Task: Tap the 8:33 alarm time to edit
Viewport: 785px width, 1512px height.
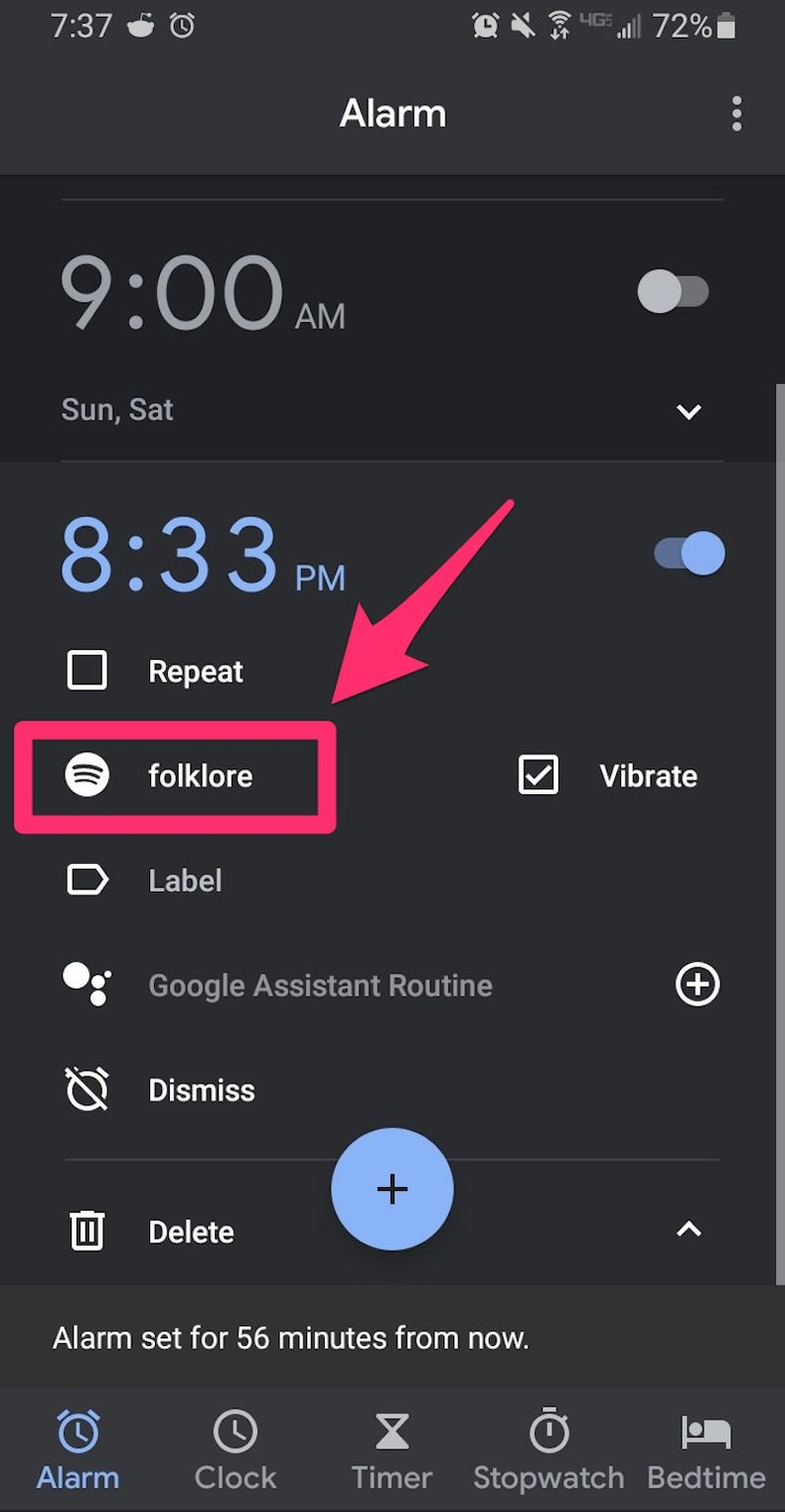Action: (169, 554)
